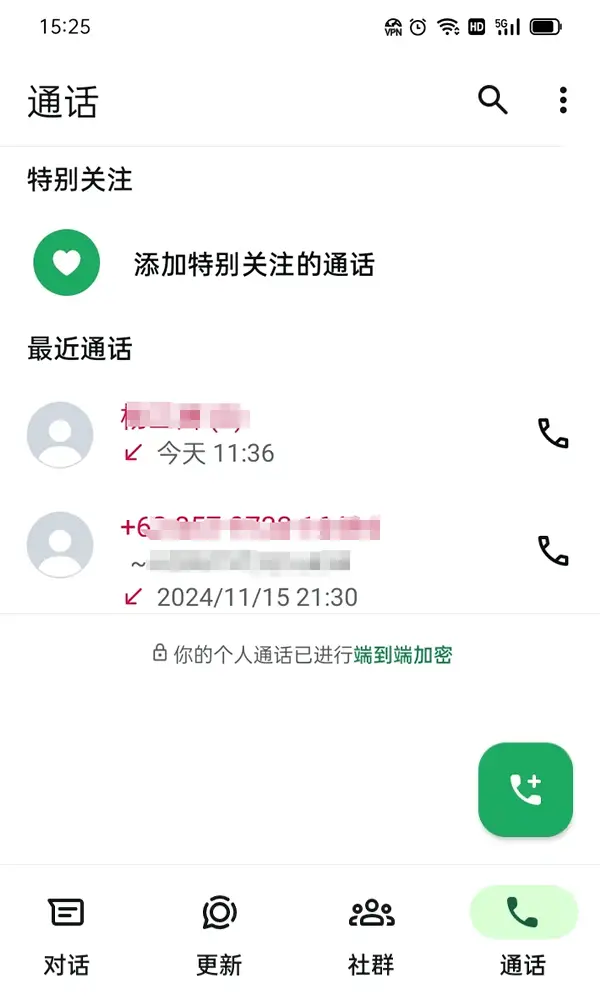The height and width of the screenshot is (1000, 600).
Task: Open the search icon in the top bar
Action: tap(493, 100)
